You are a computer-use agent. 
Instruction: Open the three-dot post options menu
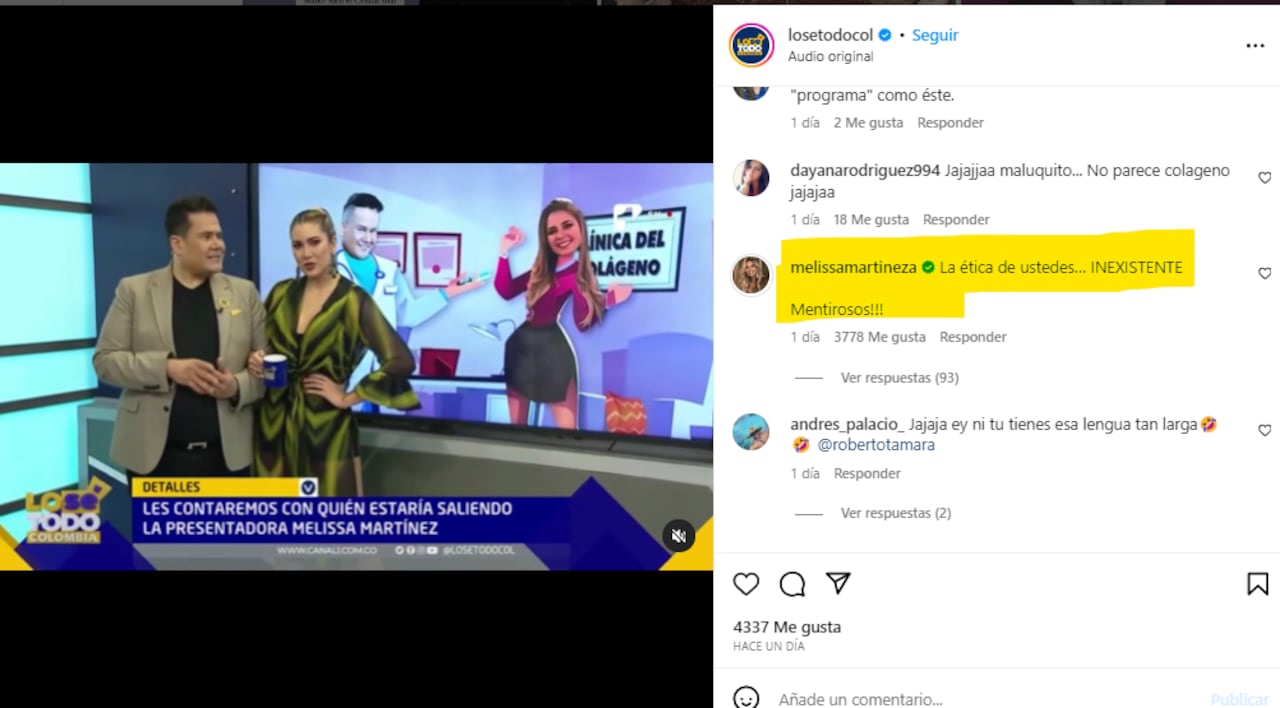pyautogui.click(x=1255, y=46)
